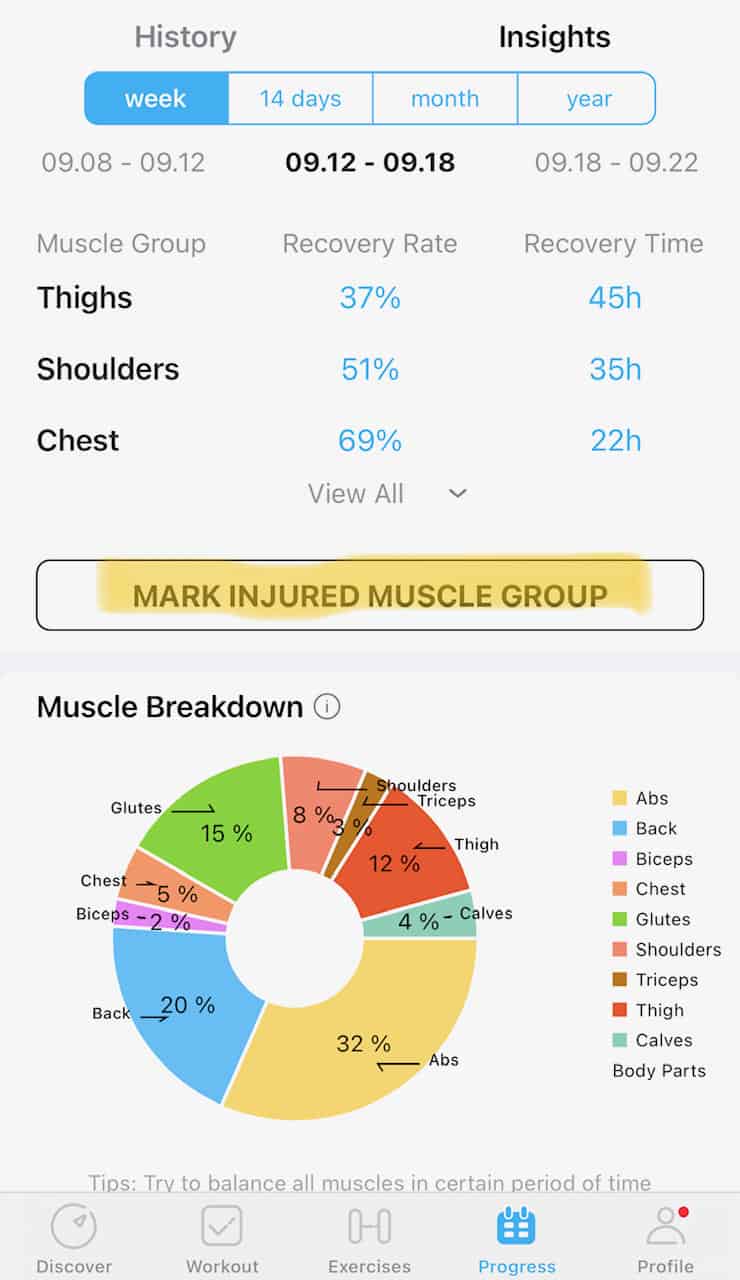Select the Progress calendar icon

tap(517, 1224)
